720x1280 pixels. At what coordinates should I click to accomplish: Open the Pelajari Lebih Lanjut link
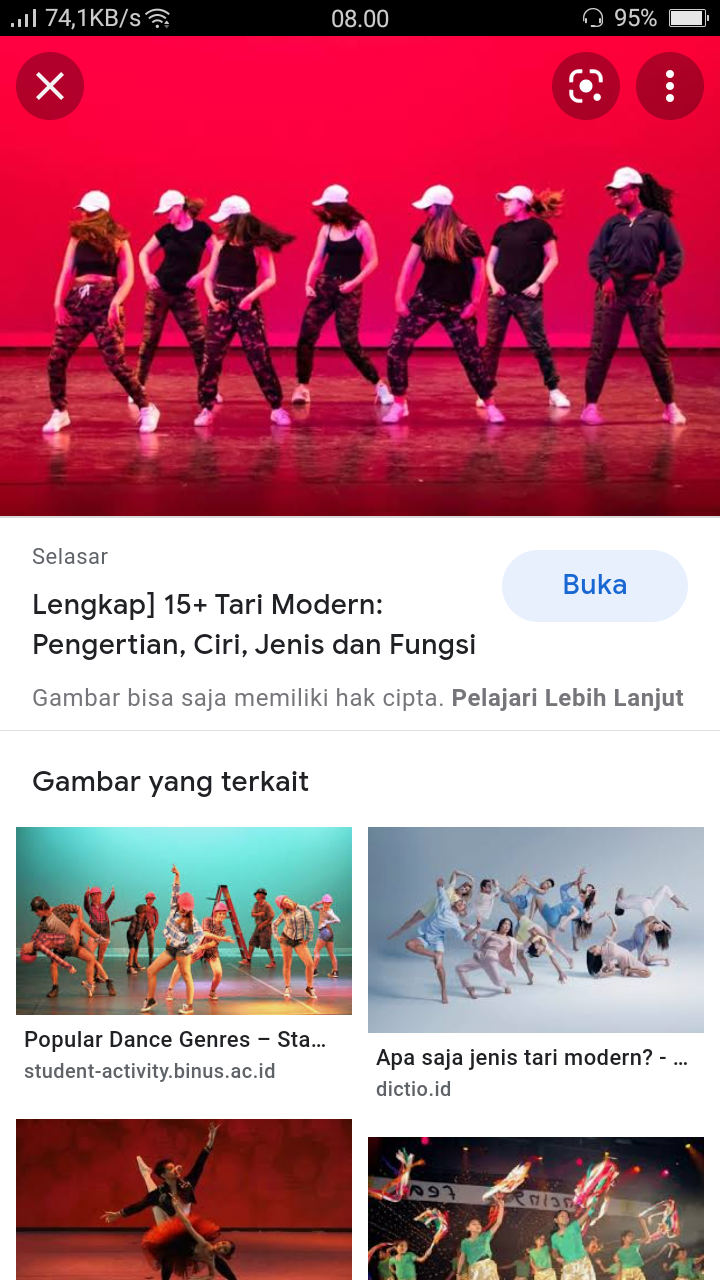pos(567,698)
